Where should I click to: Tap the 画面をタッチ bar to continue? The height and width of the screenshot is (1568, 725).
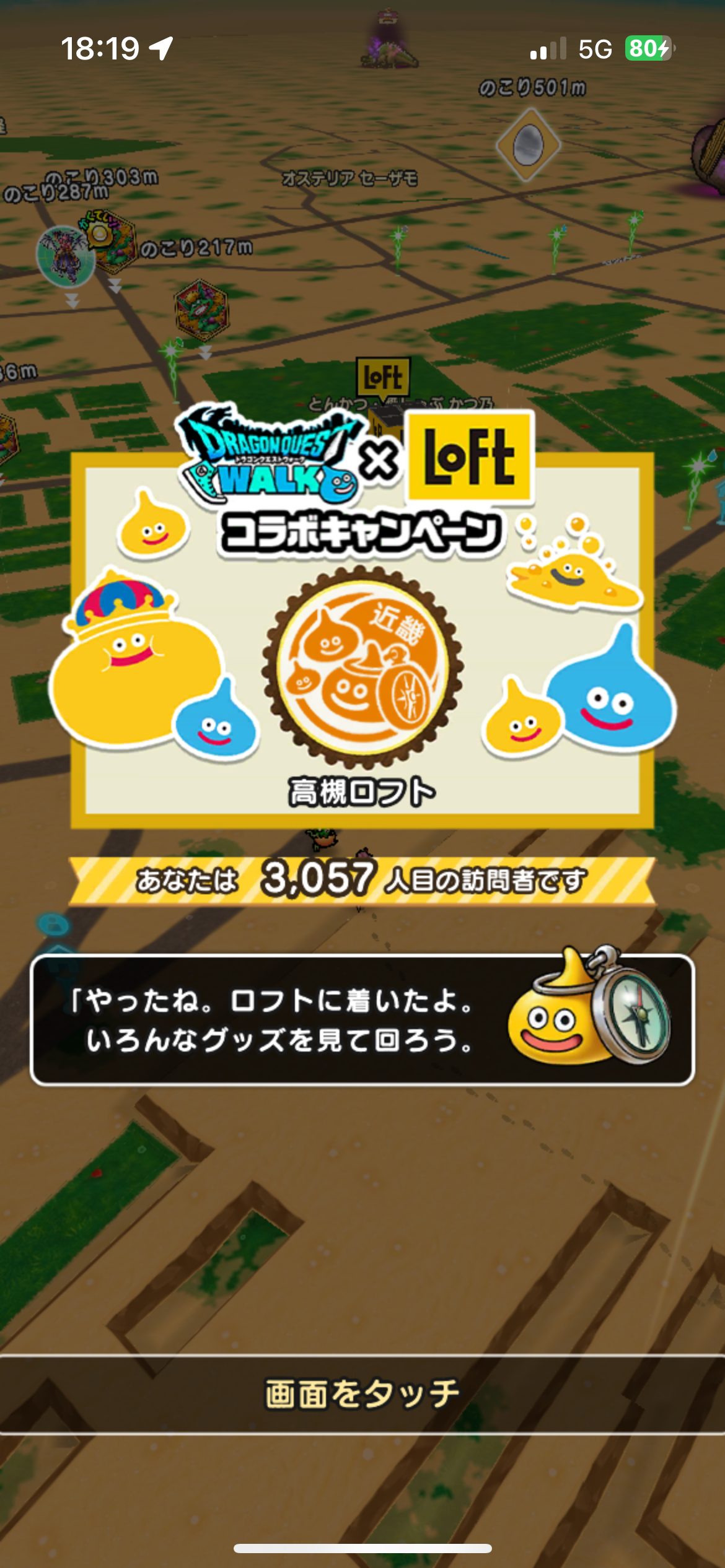tap(362, 1394)
